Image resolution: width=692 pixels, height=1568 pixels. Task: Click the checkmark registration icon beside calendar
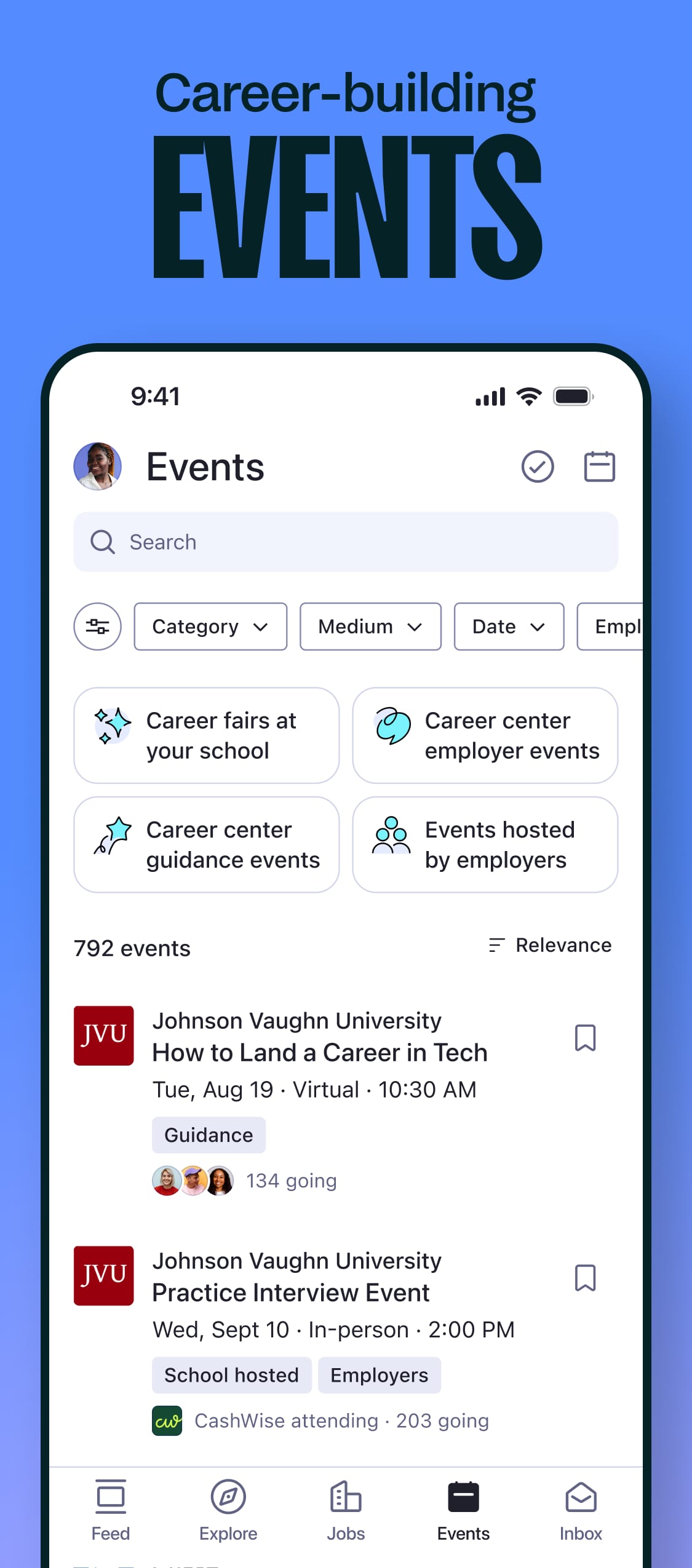coord(537,466)
